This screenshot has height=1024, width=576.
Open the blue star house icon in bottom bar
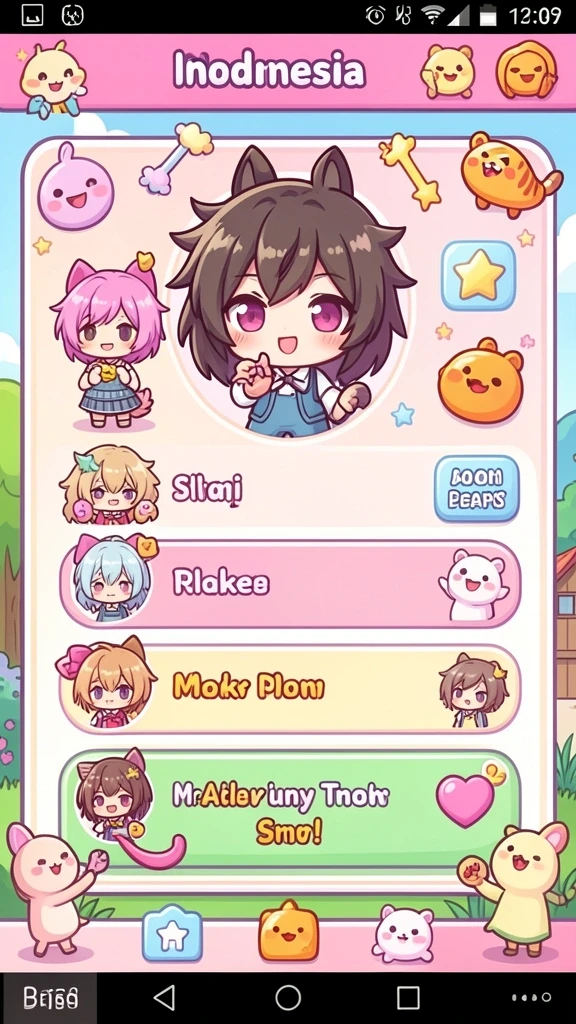coord(172,933)
